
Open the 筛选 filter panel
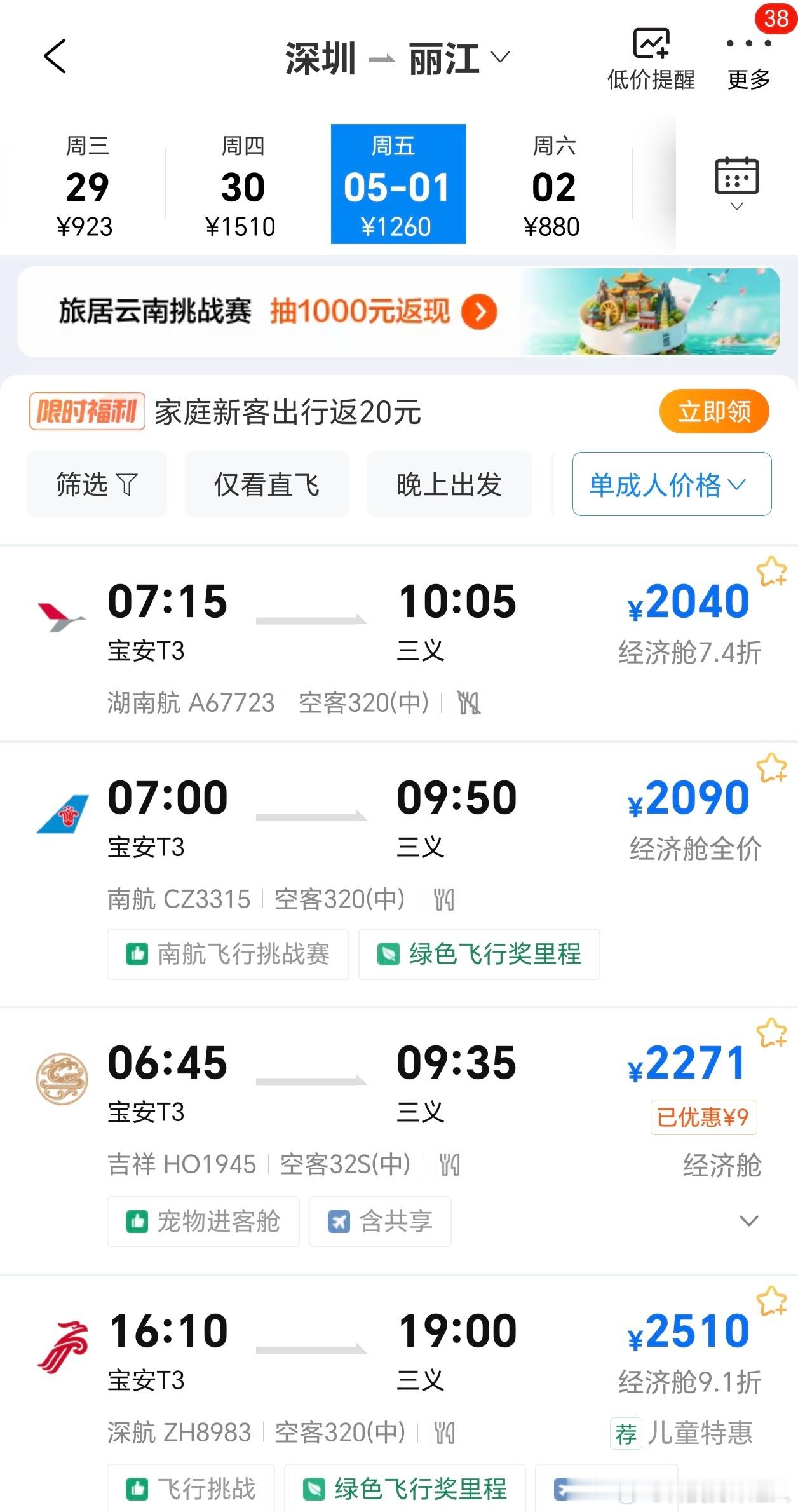(95, 484)
